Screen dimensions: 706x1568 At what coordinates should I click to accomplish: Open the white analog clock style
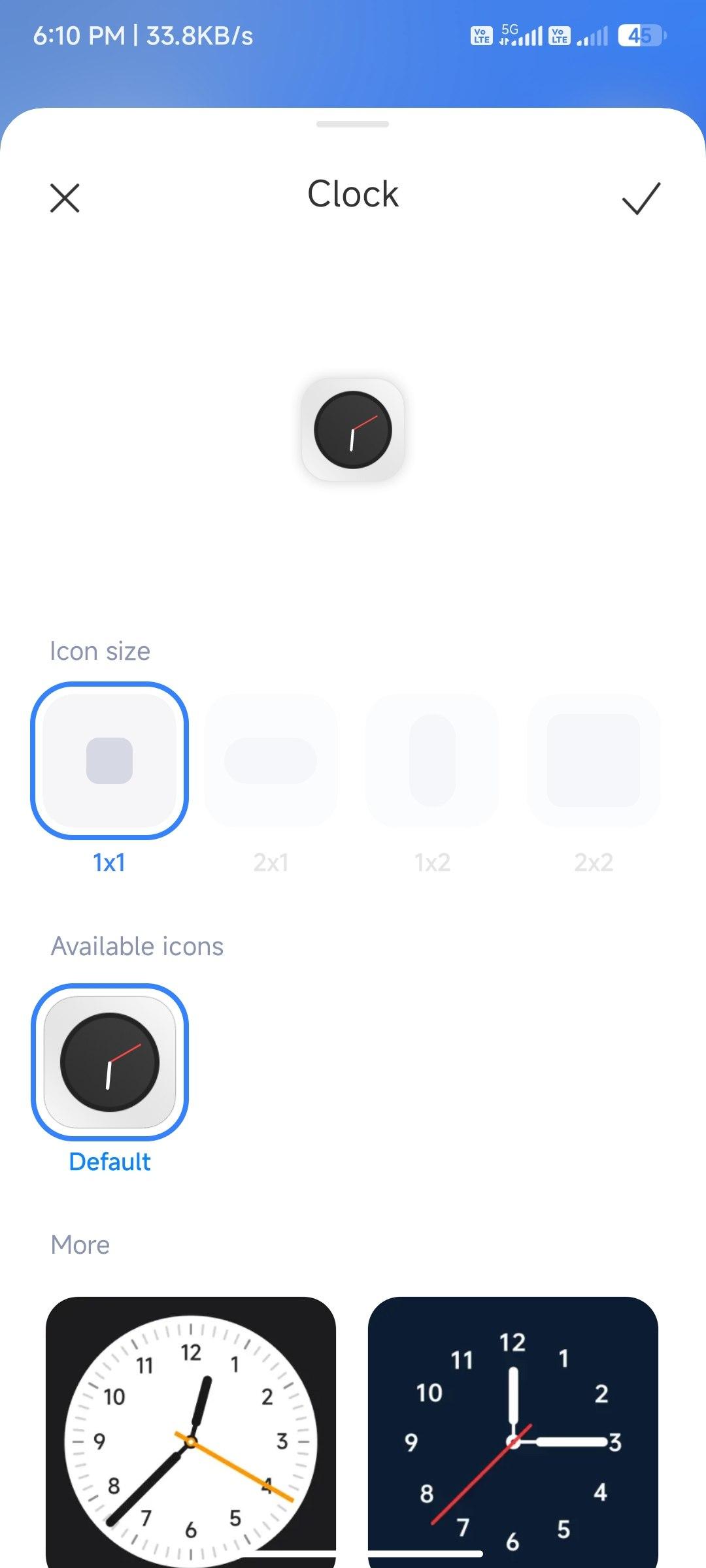coord(191,1432)
